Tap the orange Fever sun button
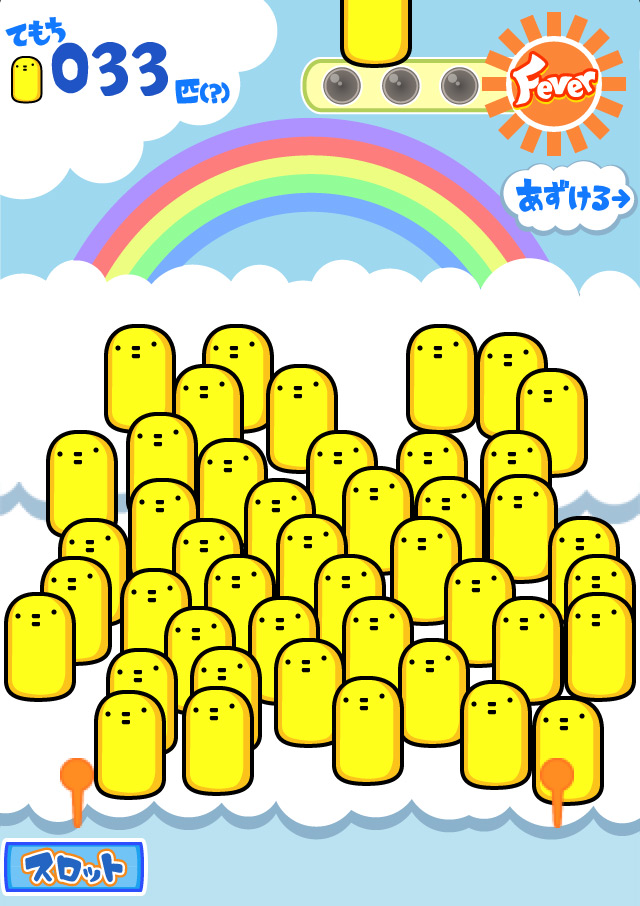640x906 pixels. 553,84
